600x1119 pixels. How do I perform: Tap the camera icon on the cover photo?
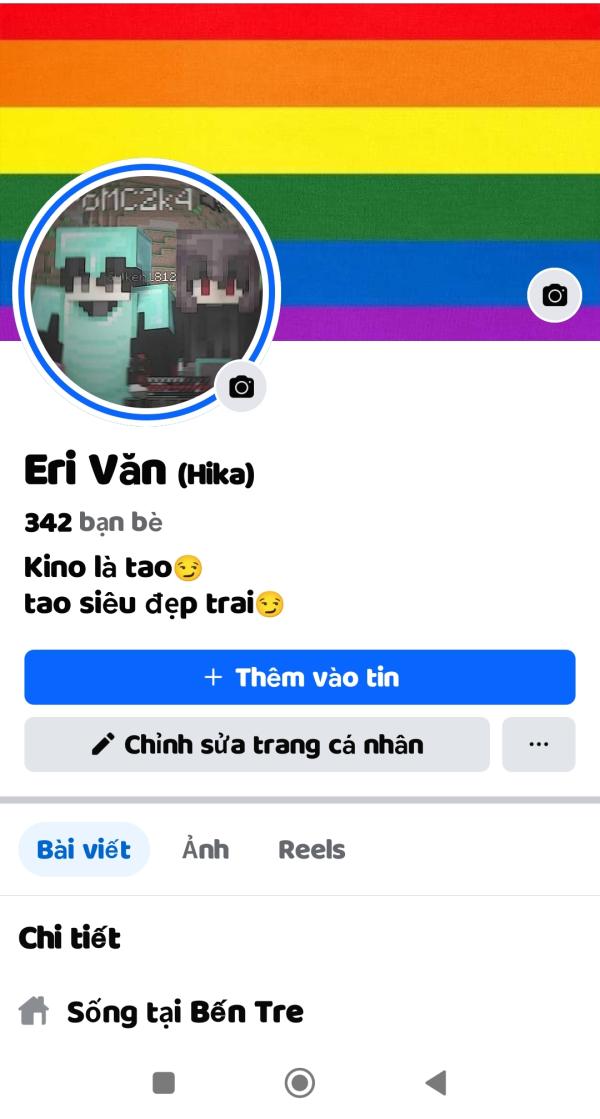[554, 295]
